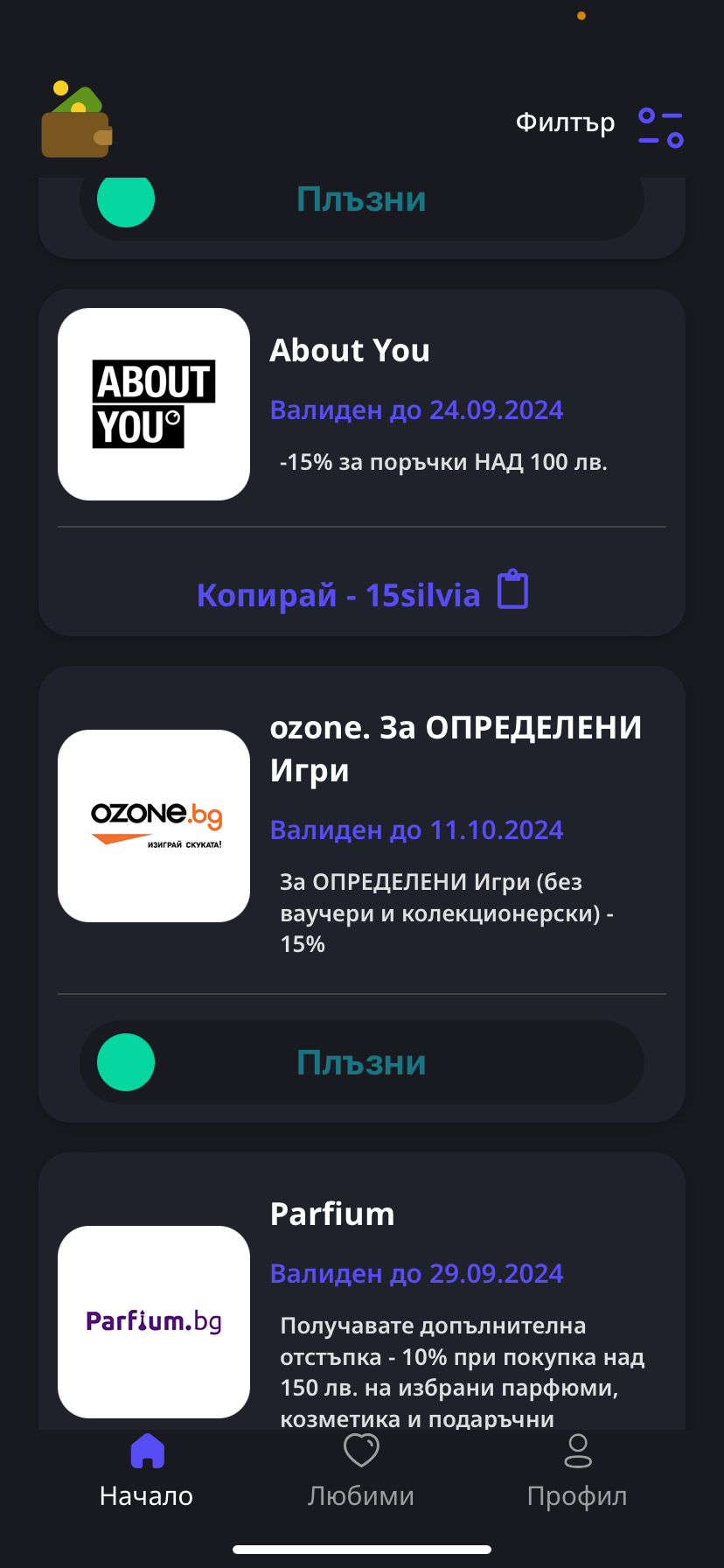The width and height of the screenshot is (724, 1568).
Task: Switch to the Любими tab
Action: pyautogui.click(x=361, y=1472)
